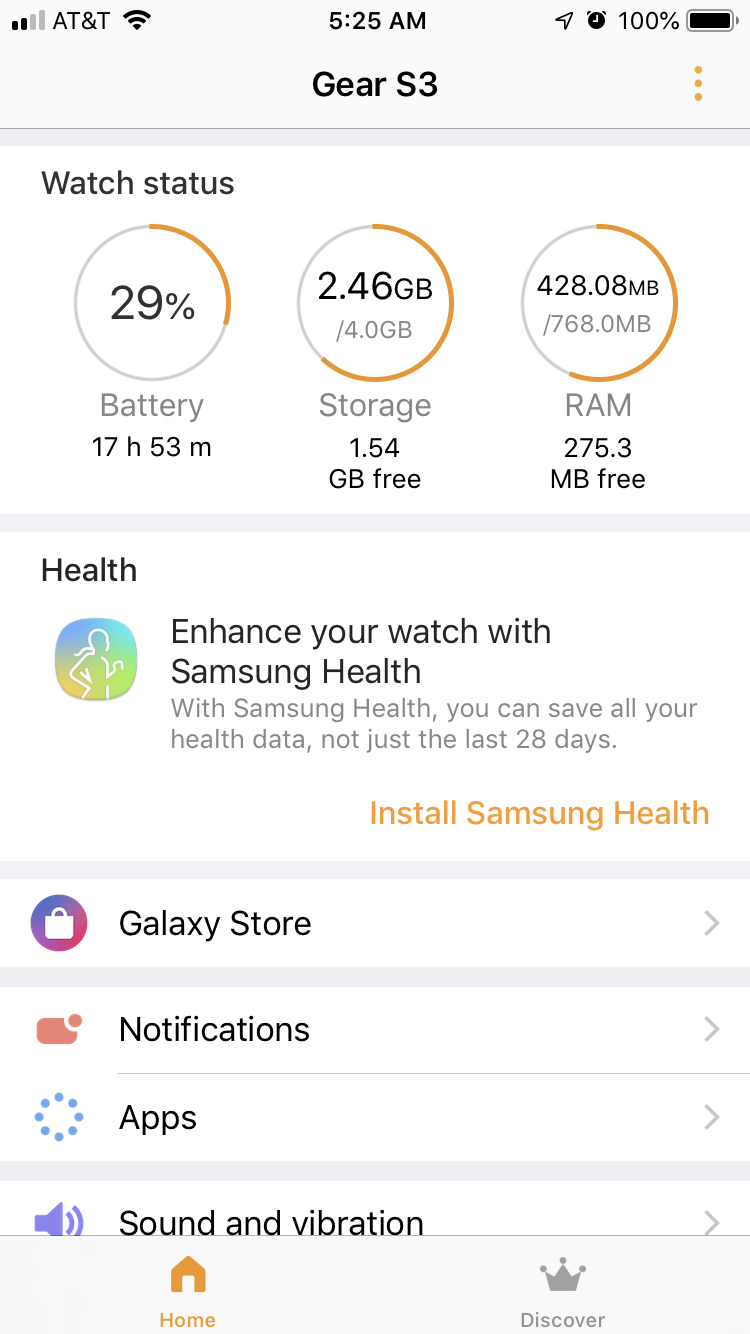View watch RAM usage details
The width and height of the screenshot is (750, 1334).
point(598,303)
